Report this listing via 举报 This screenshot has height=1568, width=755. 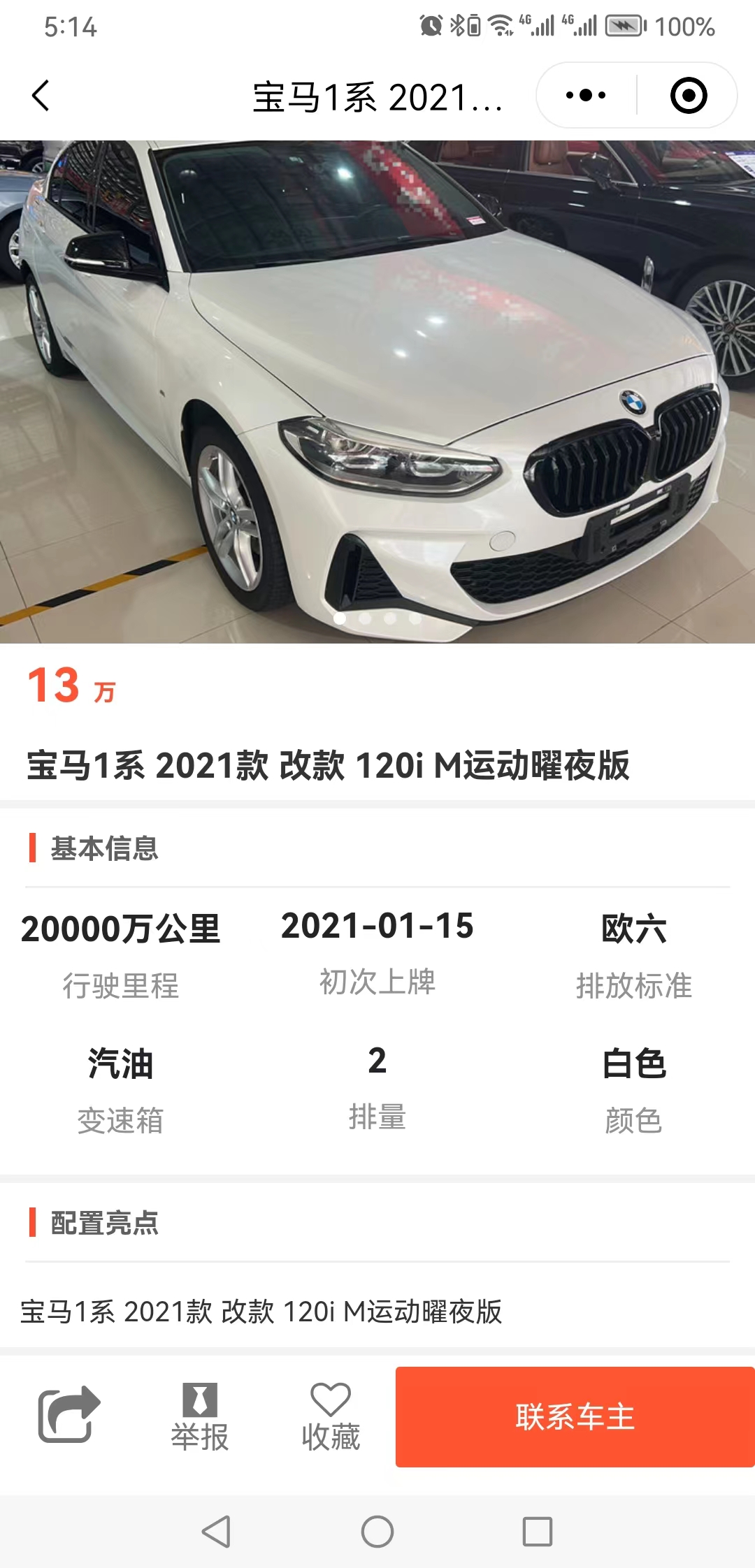click(x=200, y=1417)
